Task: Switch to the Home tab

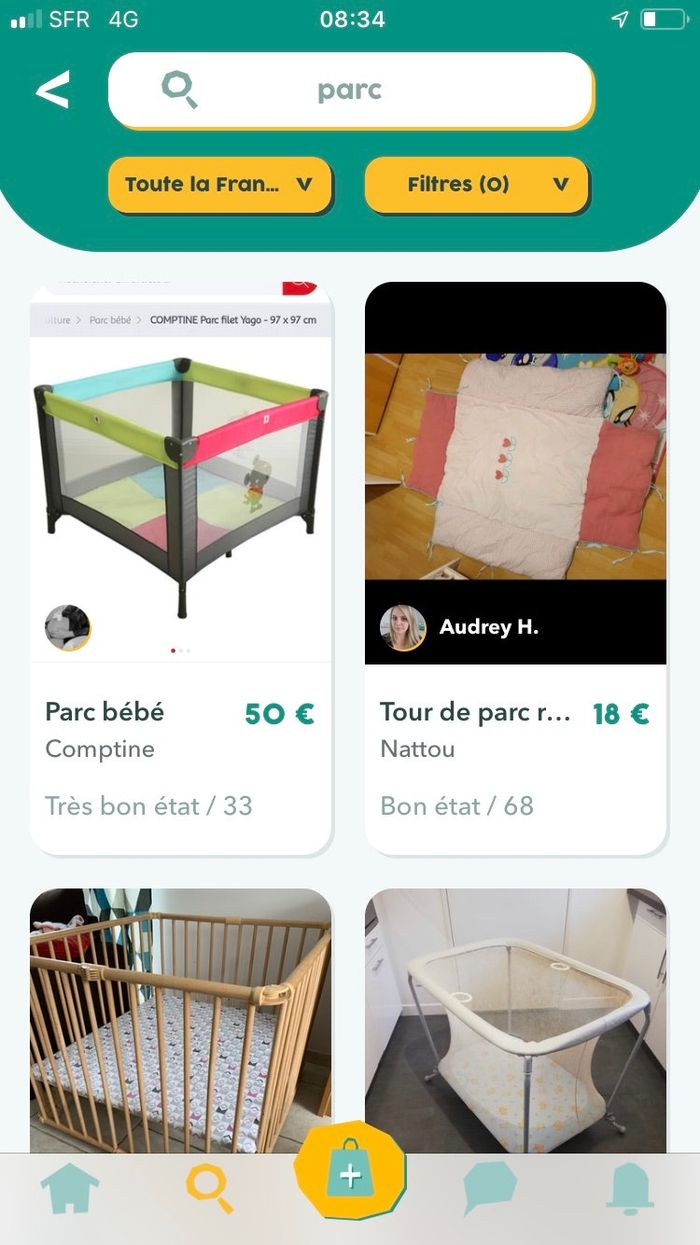Action: [70, 1190]
